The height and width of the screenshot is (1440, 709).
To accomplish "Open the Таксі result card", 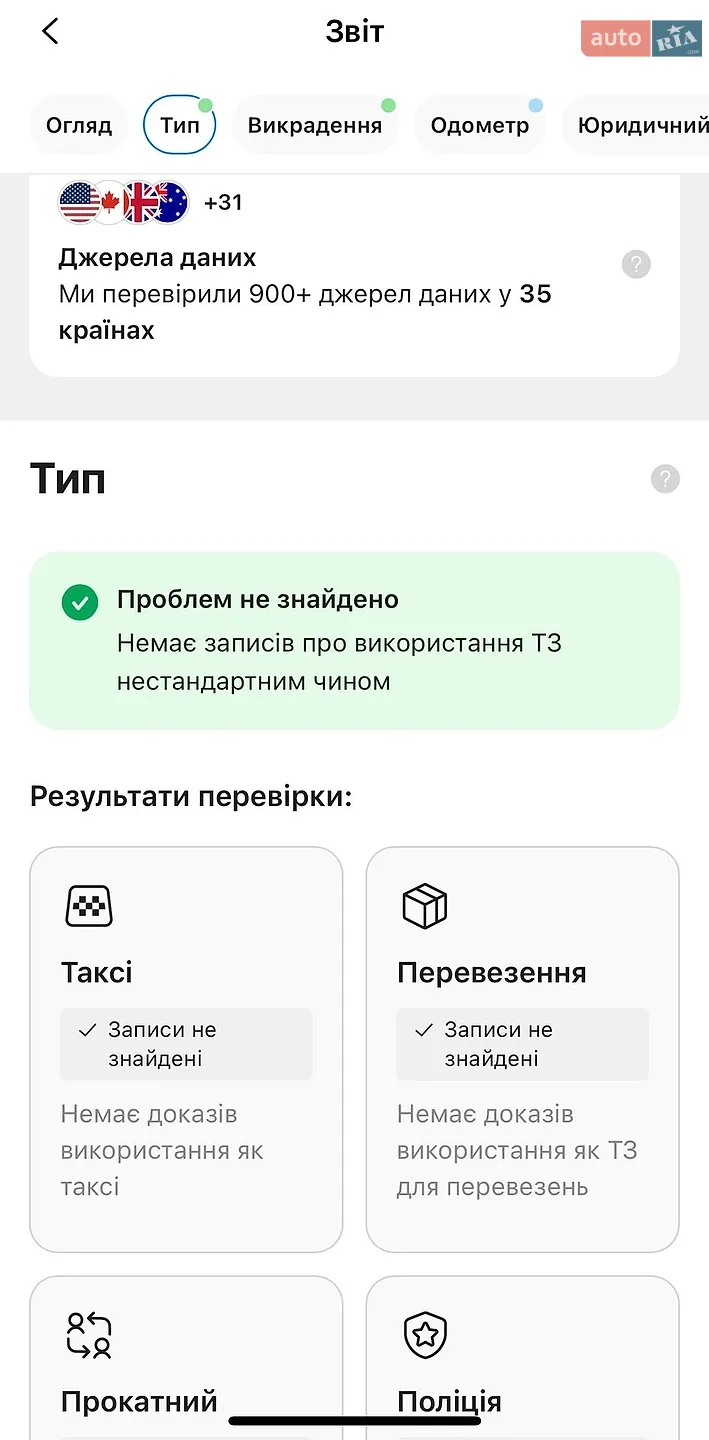I will click(x=186, y=1050).
